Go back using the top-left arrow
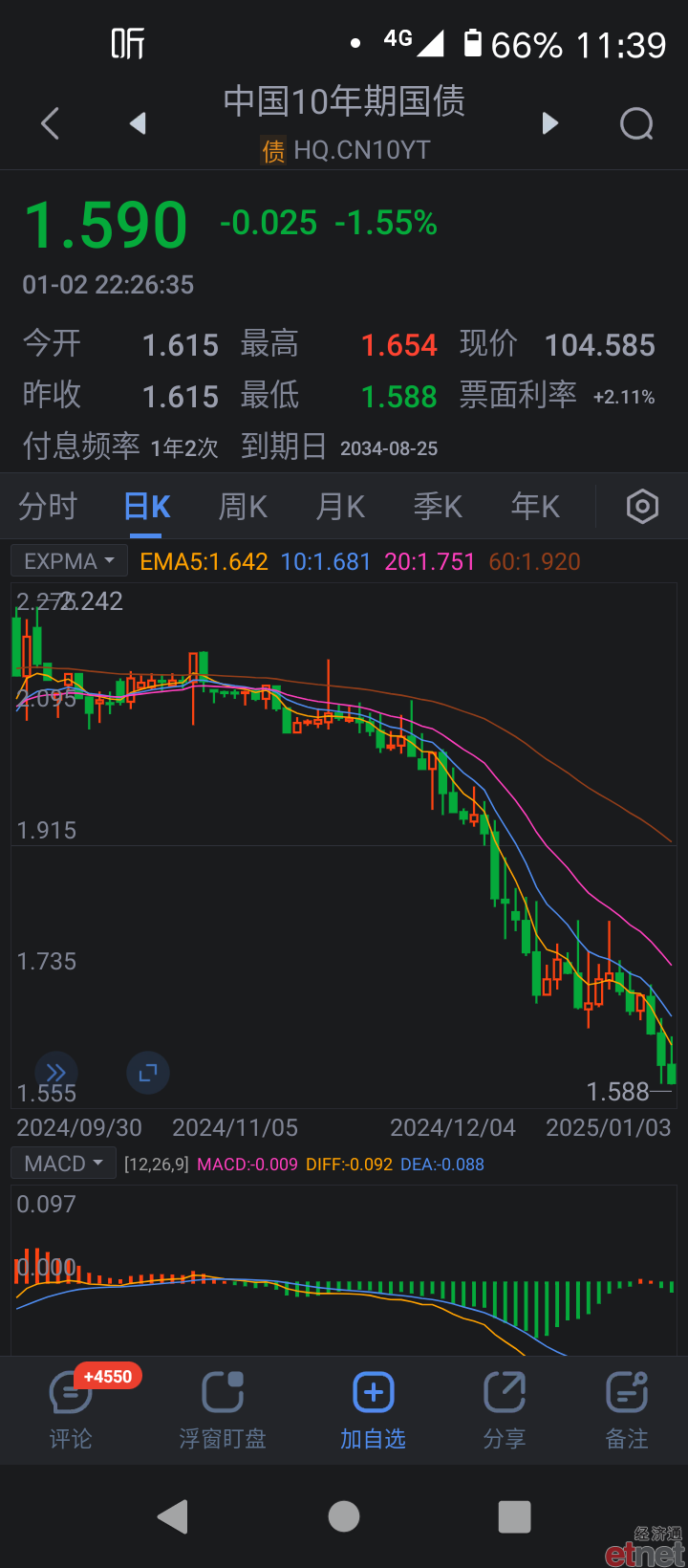Viewport: 688px width, 1568px height. [x=51, y=123]
